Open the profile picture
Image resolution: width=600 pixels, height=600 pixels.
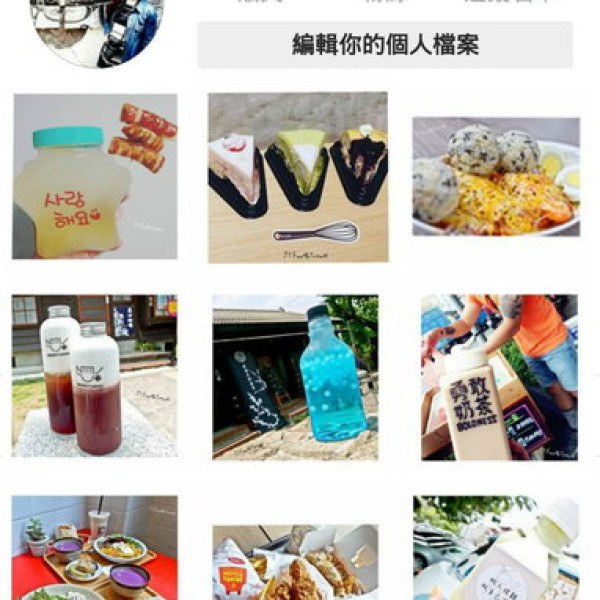coord(97,28)
